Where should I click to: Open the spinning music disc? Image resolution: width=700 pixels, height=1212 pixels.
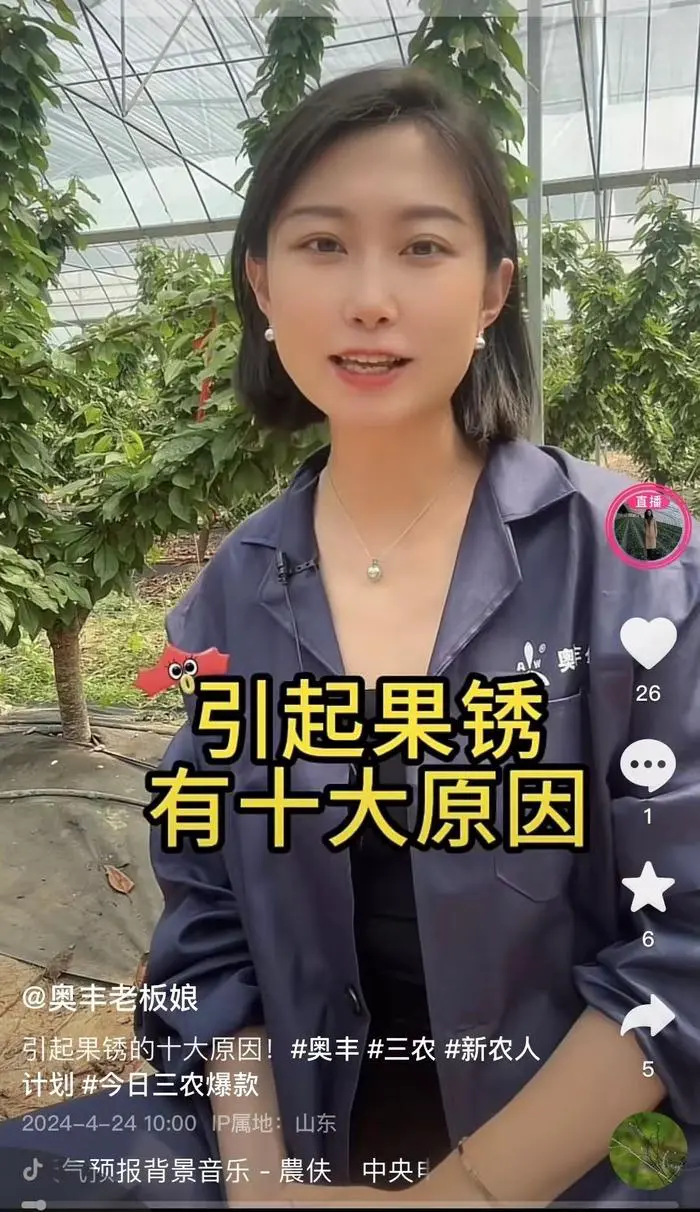pos(648,1150)
